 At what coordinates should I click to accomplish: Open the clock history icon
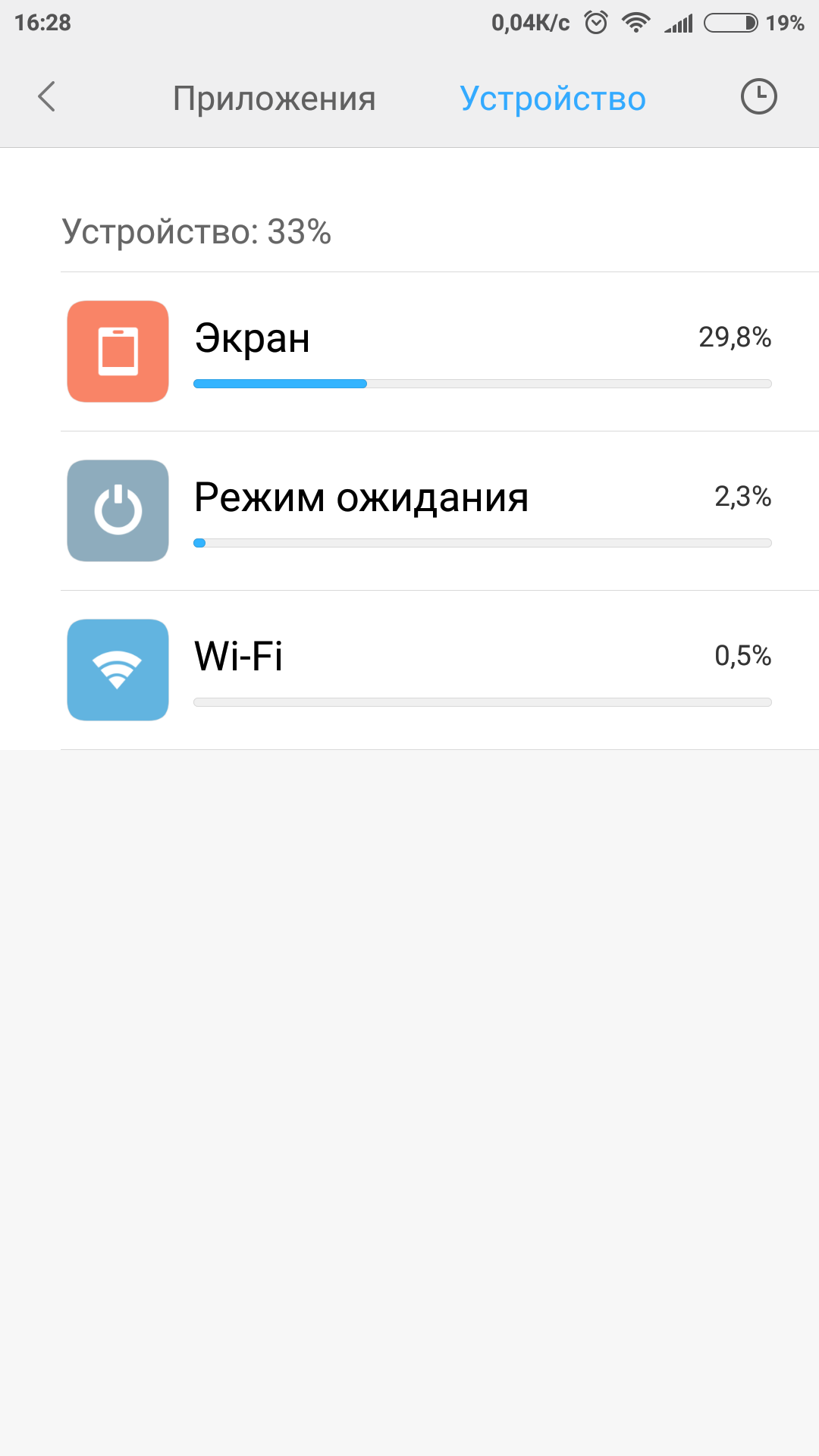[x=758, y=97]
